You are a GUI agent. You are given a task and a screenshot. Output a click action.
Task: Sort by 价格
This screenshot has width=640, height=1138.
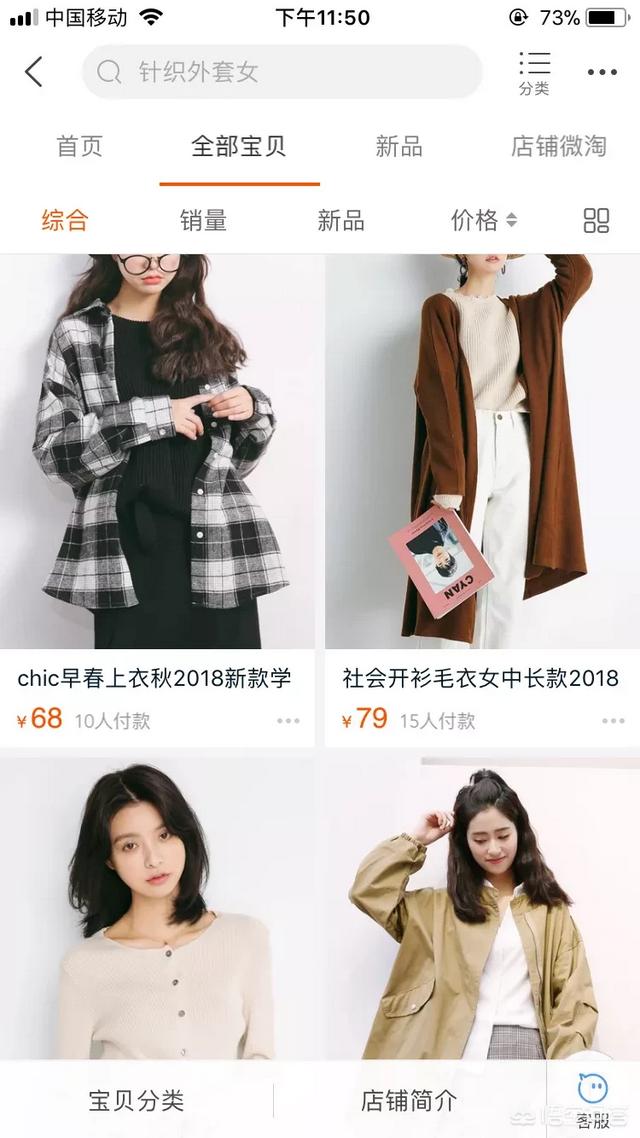point(484,220)
